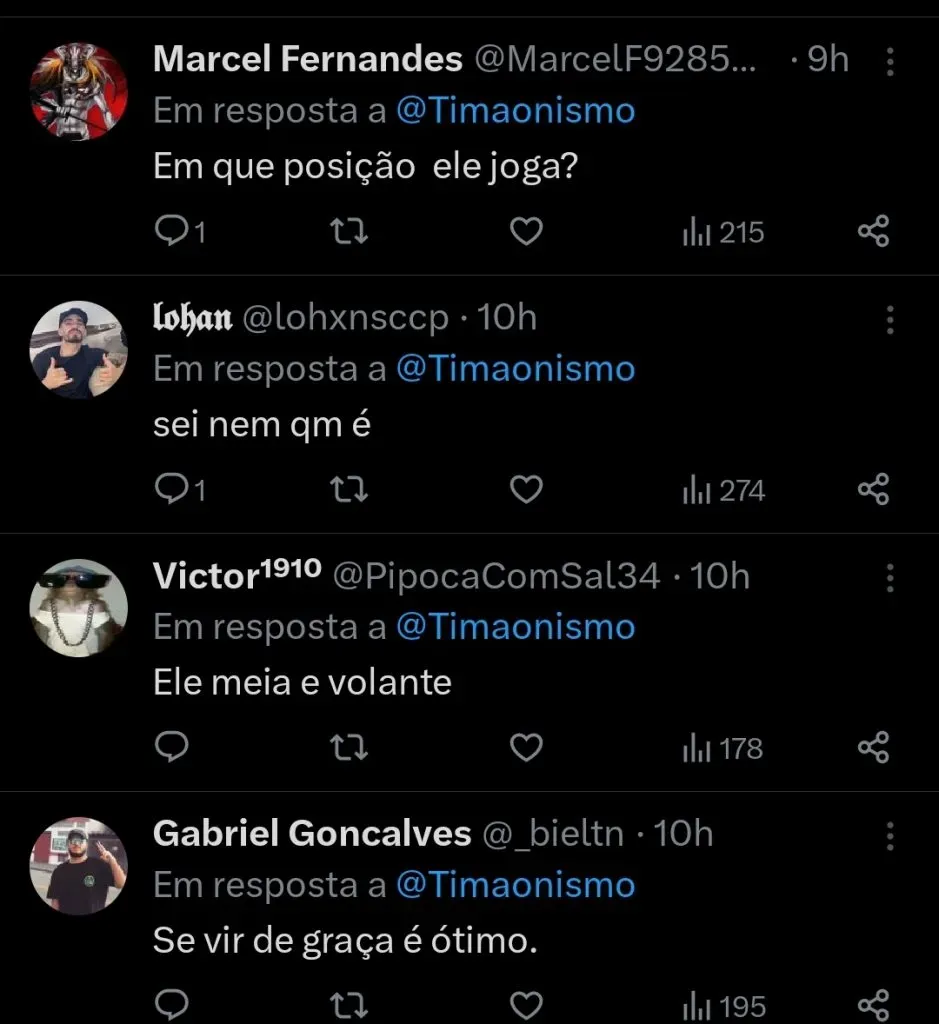Share Victor's reply
This screenshot has width=939, height=1024.
pyautogui.click(x=875, y=747)
